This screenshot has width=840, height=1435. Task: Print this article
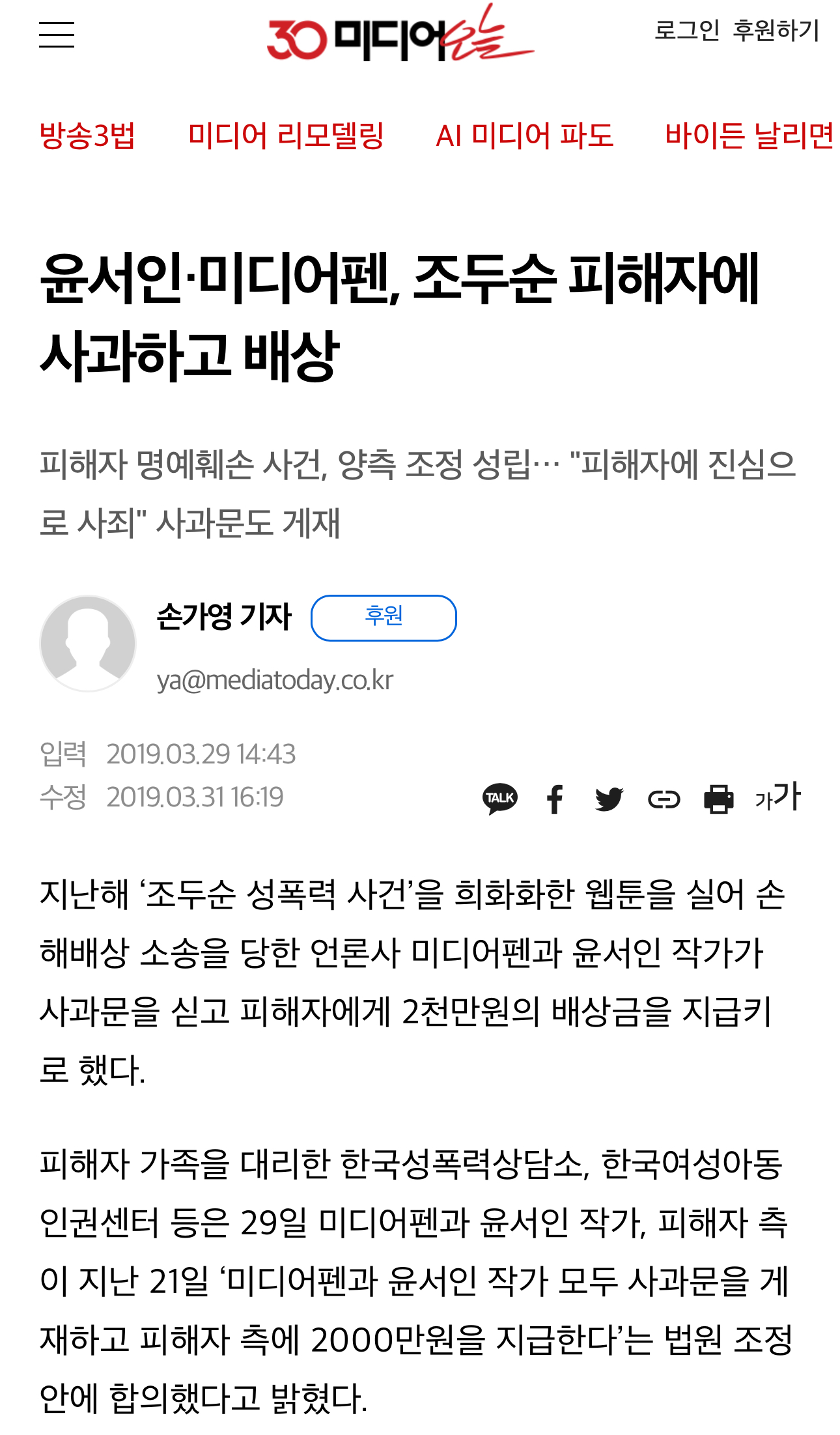pyautogui.click(x=718, y=799)
